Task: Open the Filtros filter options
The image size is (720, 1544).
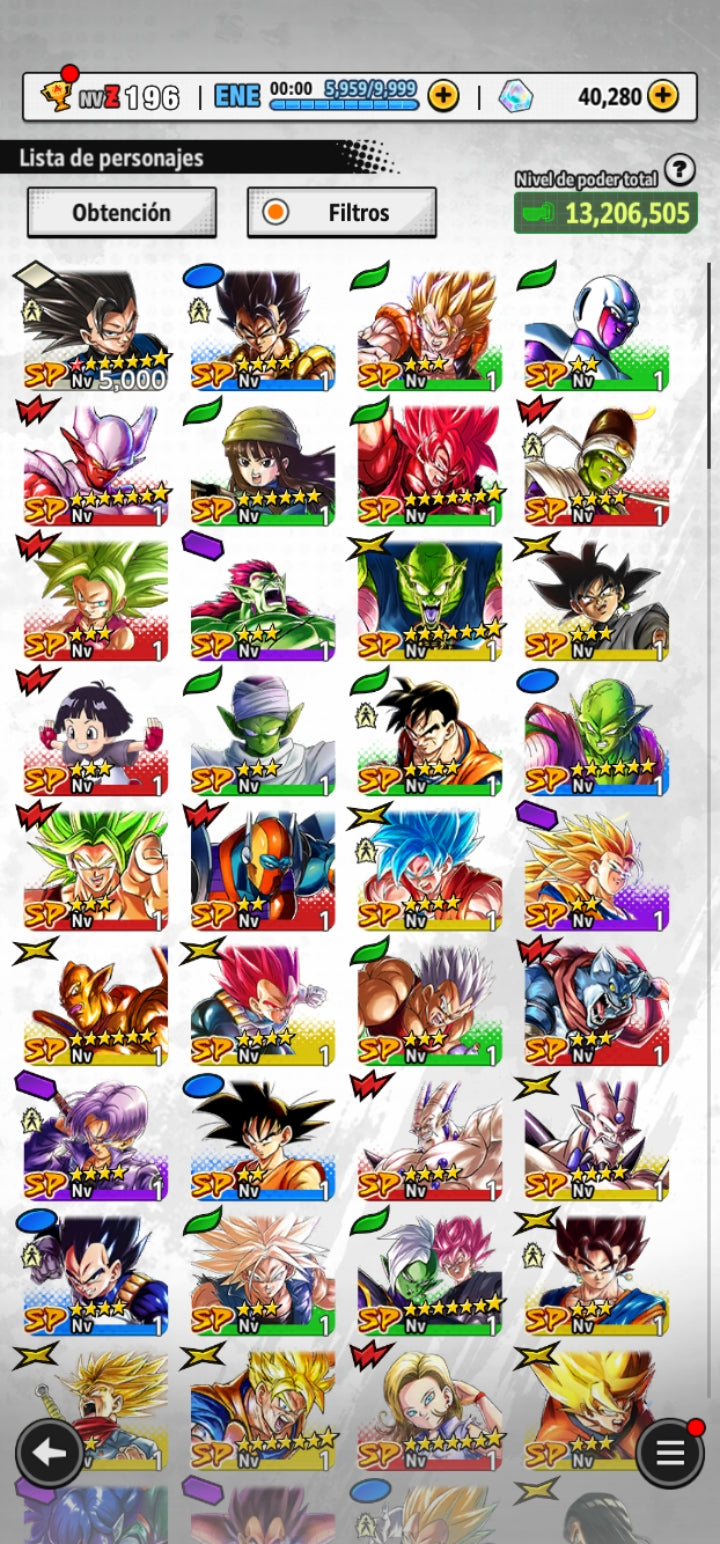Action: [341, 212]
